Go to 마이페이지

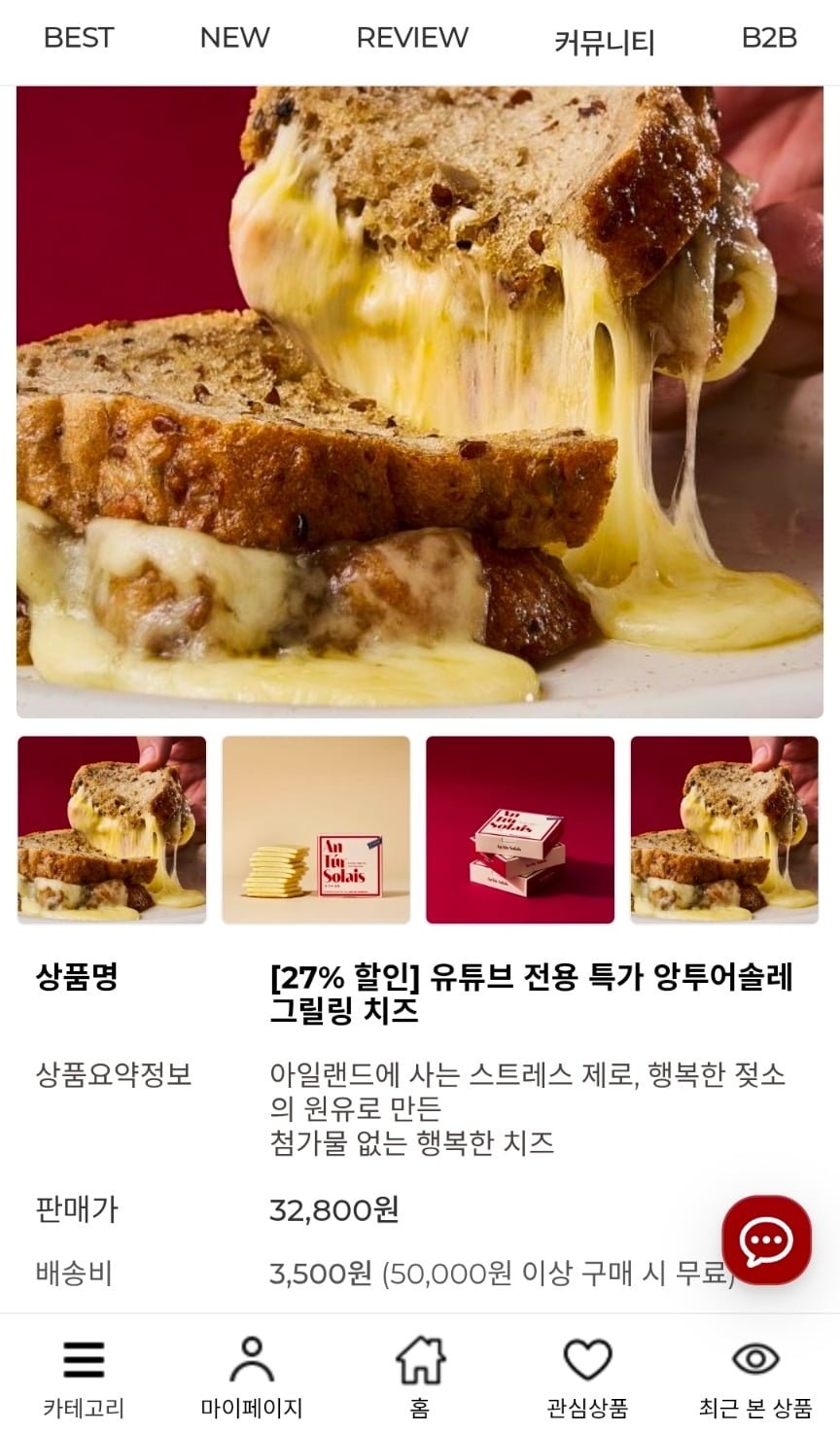point(252,1375)
